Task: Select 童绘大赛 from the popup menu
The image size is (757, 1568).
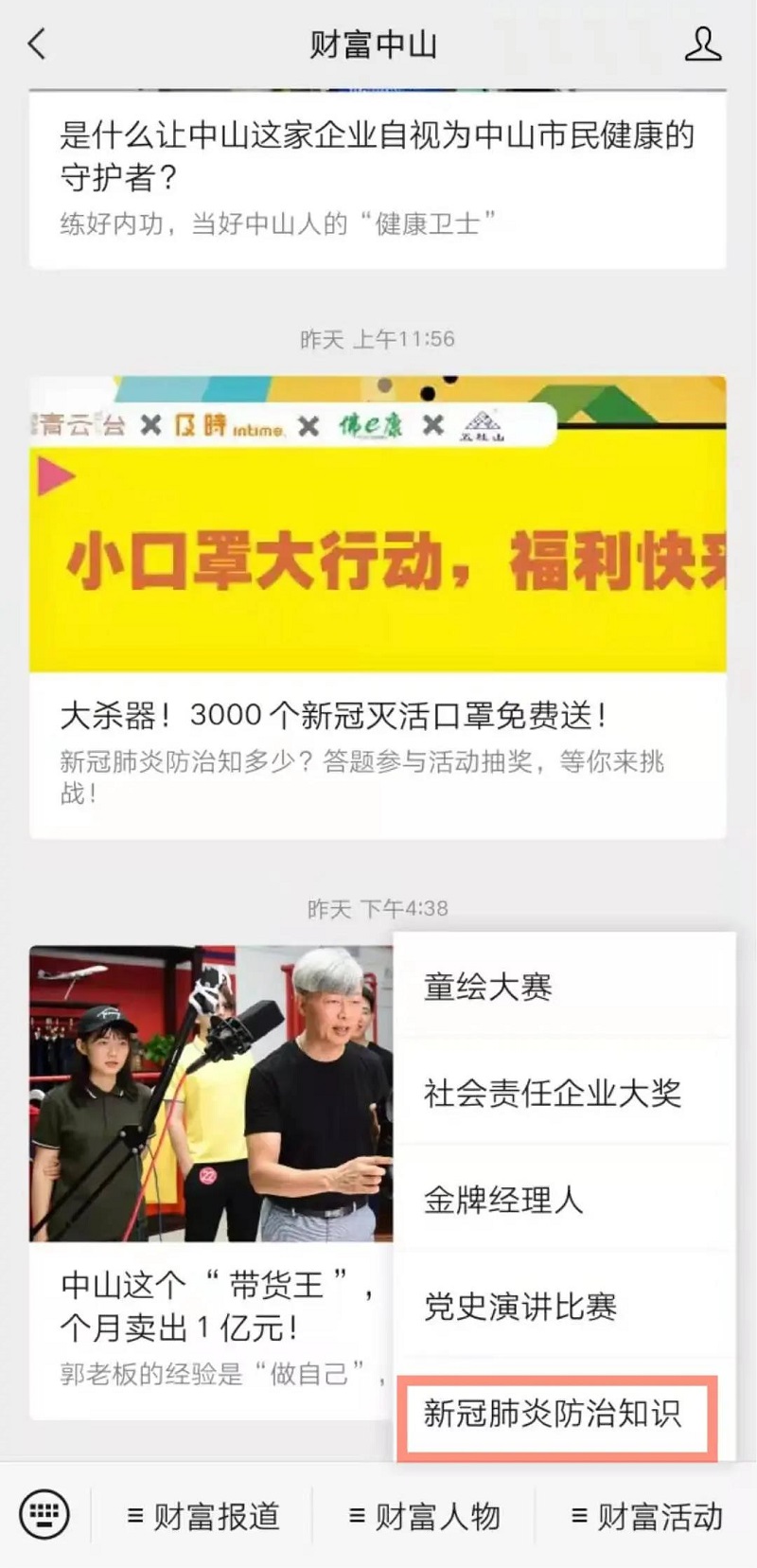Action: [x=564, y=987]
